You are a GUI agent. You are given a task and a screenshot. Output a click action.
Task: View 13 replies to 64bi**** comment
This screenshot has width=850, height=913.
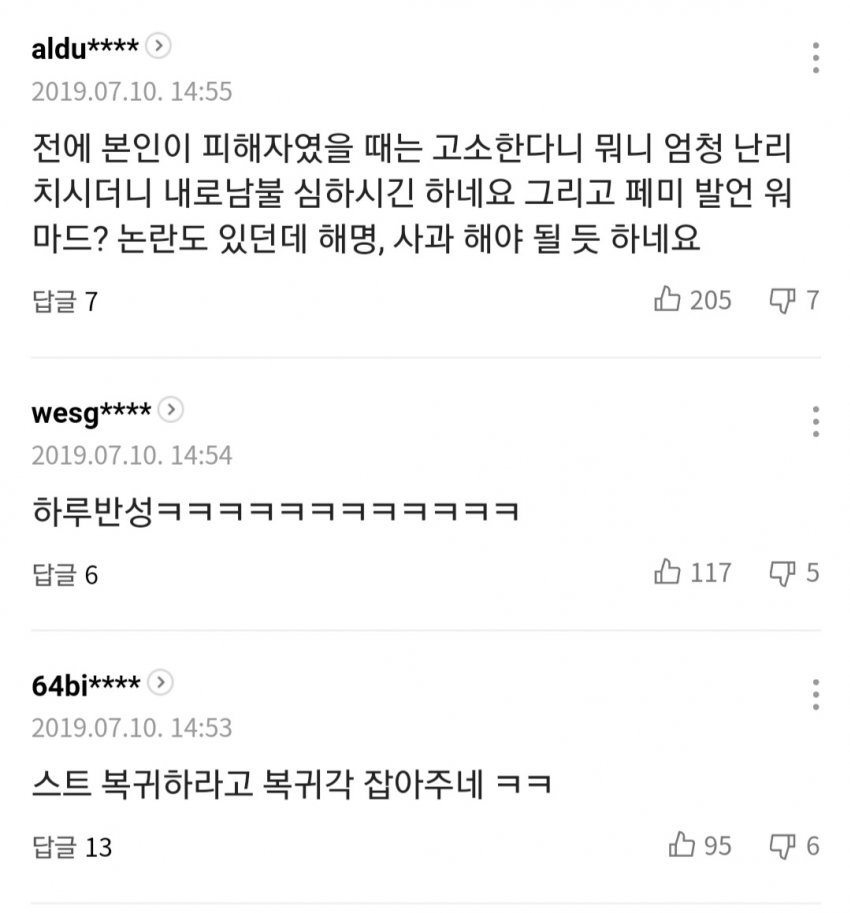(x=70, y=848)
